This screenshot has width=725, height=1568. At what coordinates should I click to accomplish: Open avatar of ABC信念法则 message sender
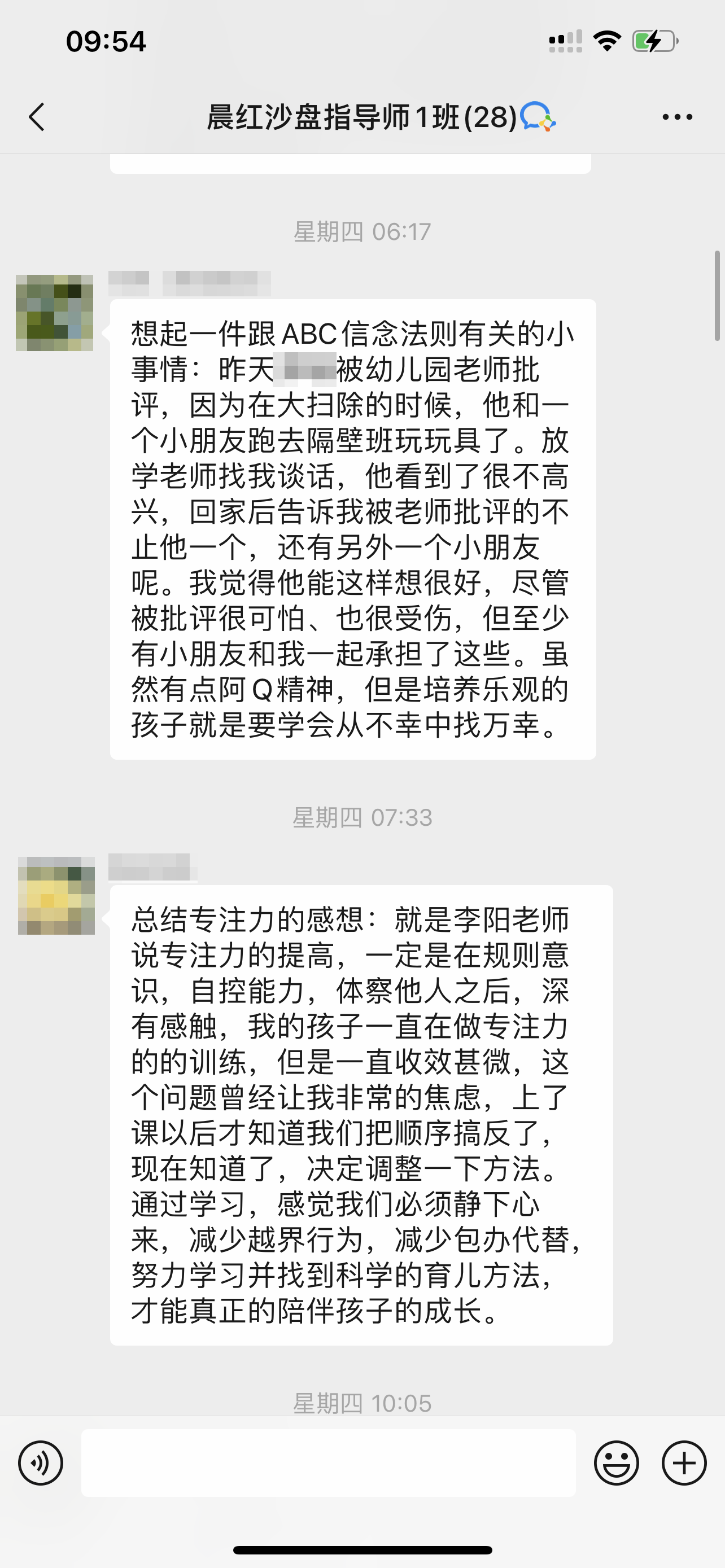click(x=55, y=313)
